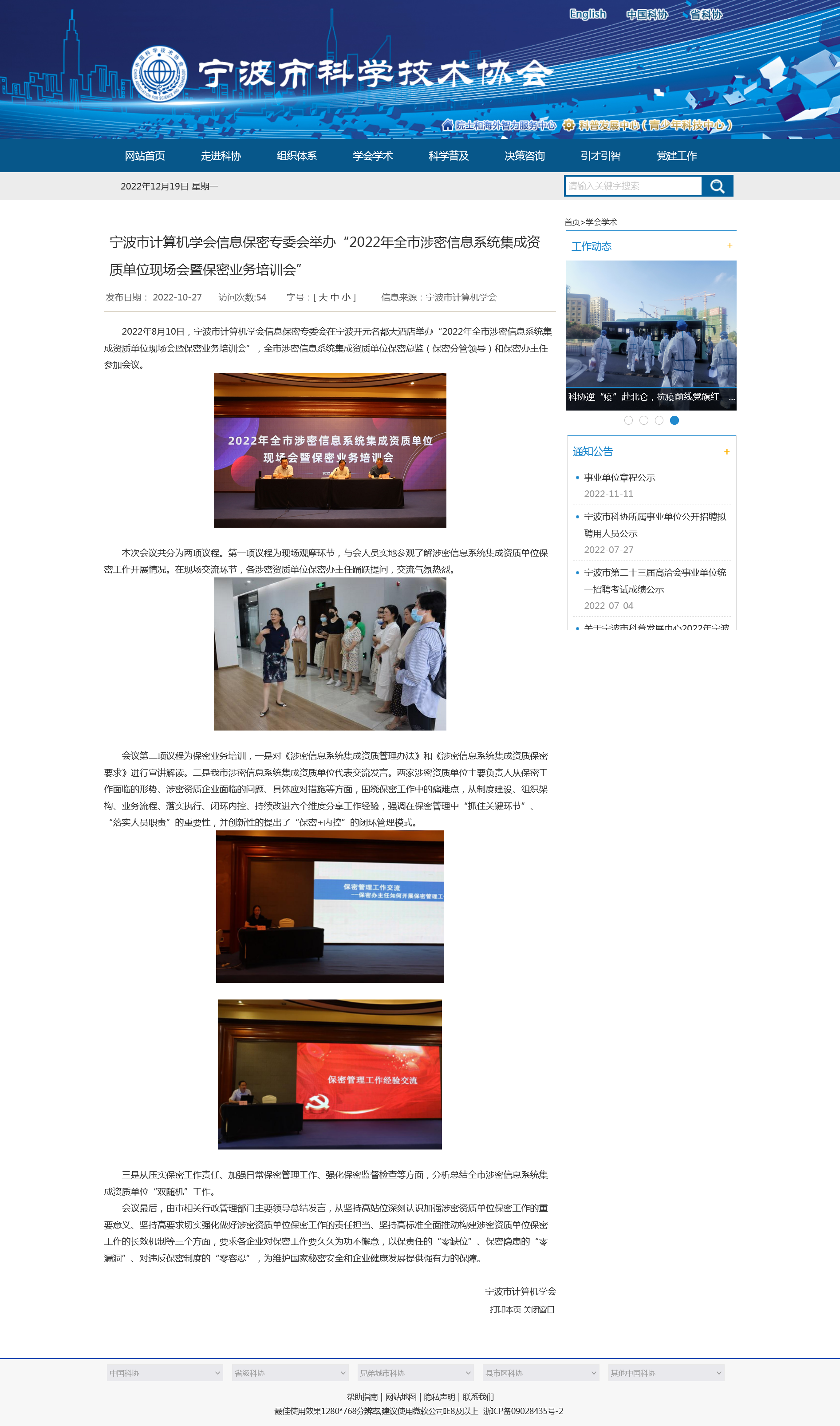Open the 走进科协 menu item

pos(221,156)
